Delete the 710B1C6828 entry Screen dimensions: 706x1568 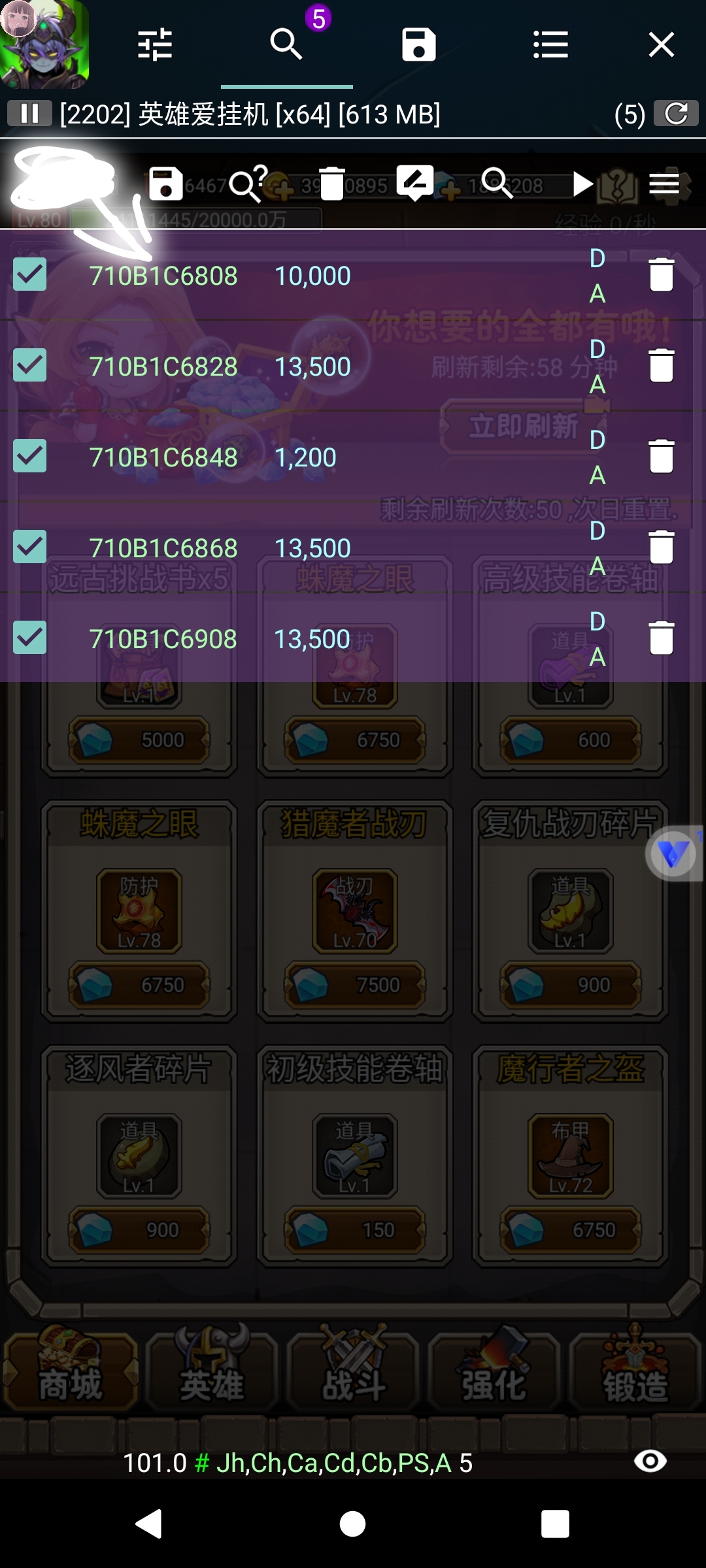point(661,365)
